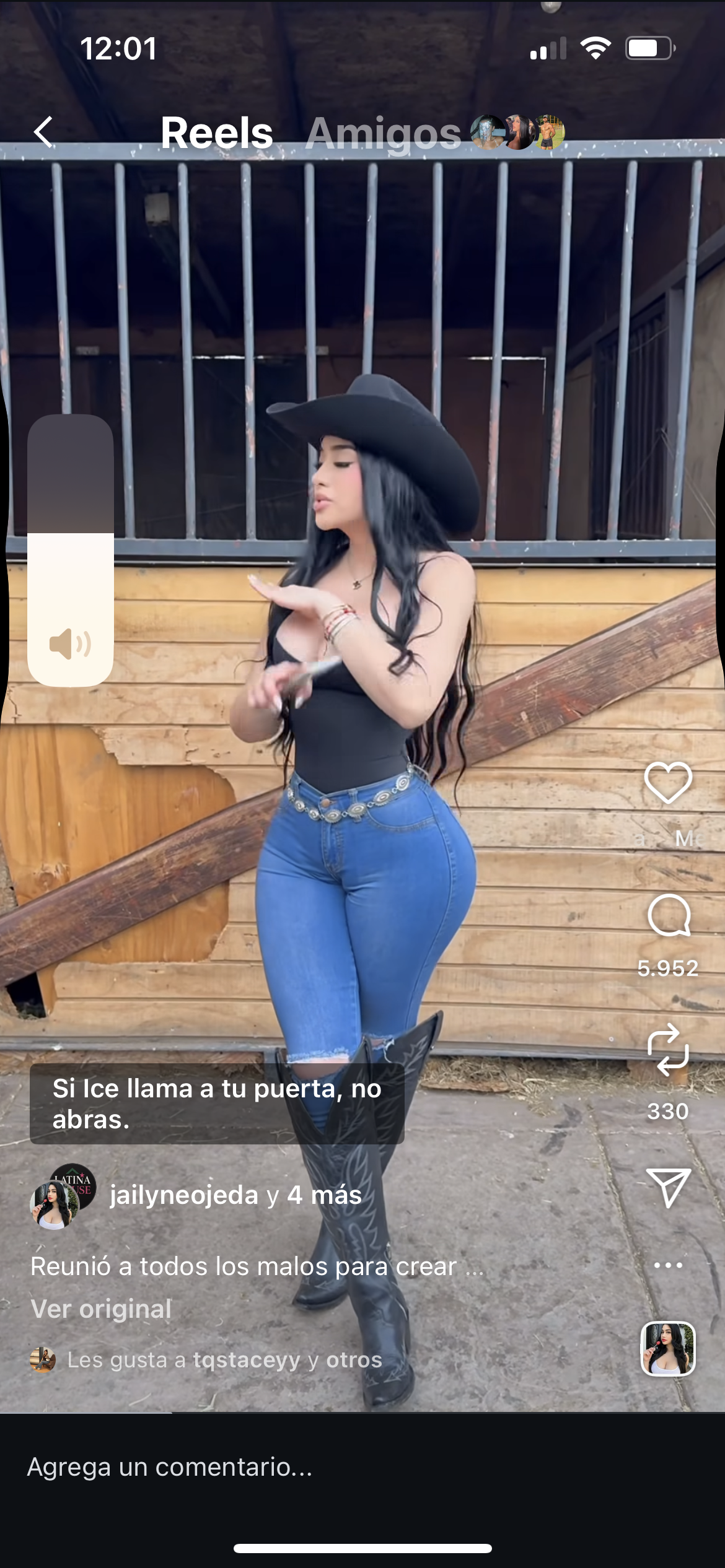Switch to the Amigos tab
The width and height of the screenshot is (725, 1568).
click(383, 133)
